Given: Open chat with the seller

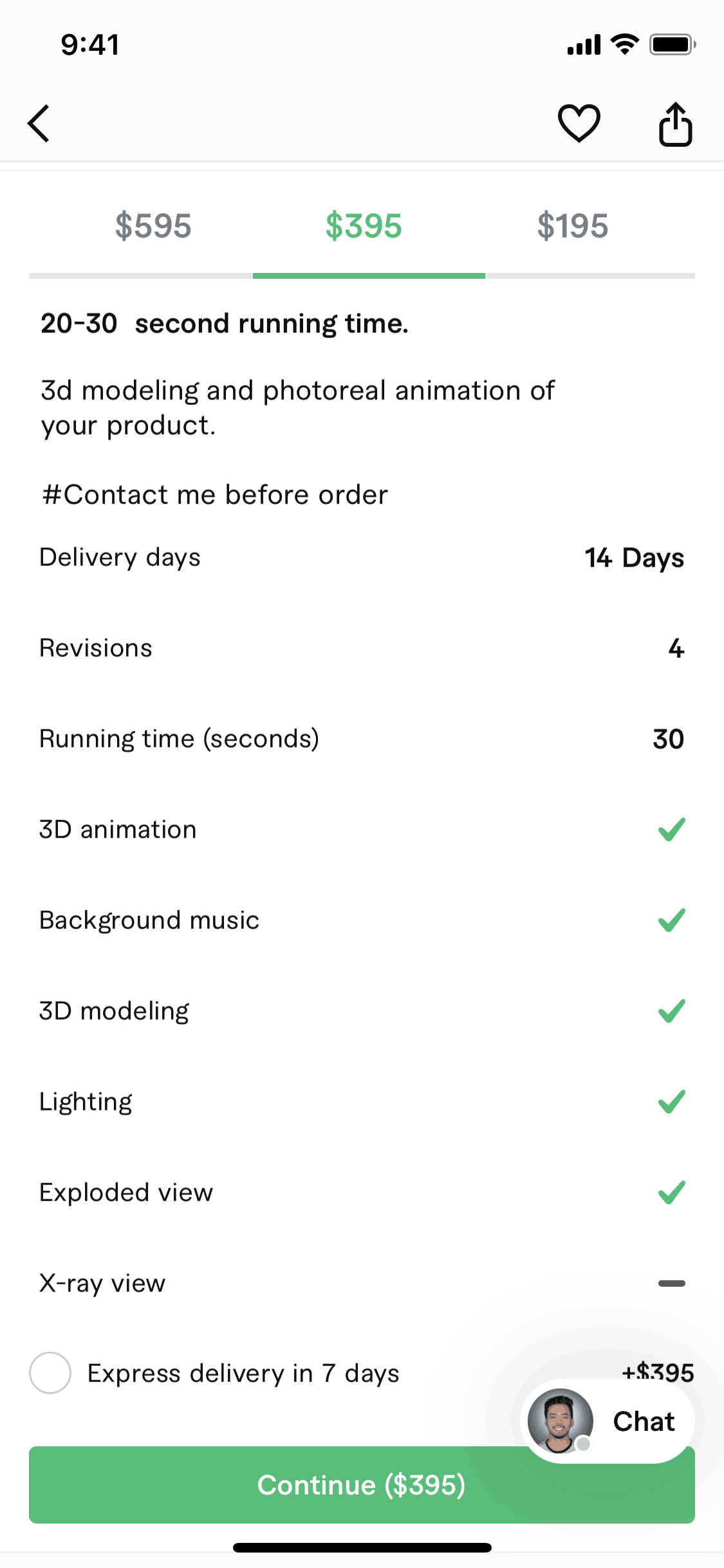Looking at the screenshot, I should pos(608,1421).
